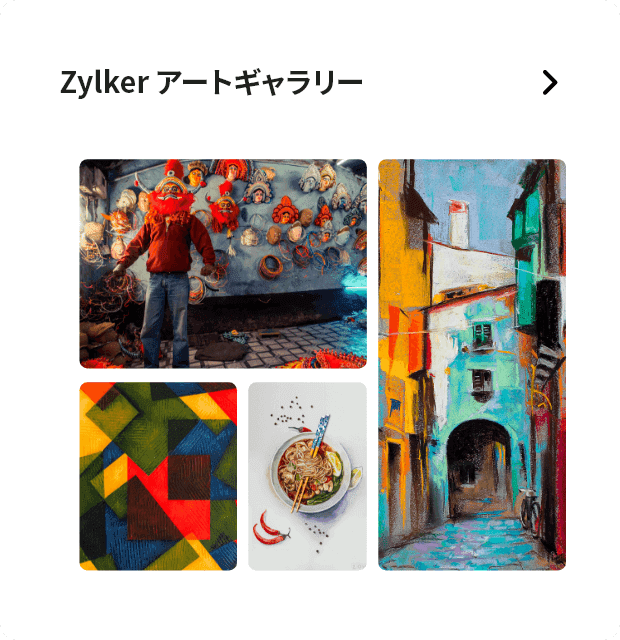Viewport: 620px width, 640px height.
Task: Open the mask wall photo tile
Action: [223, 264]
